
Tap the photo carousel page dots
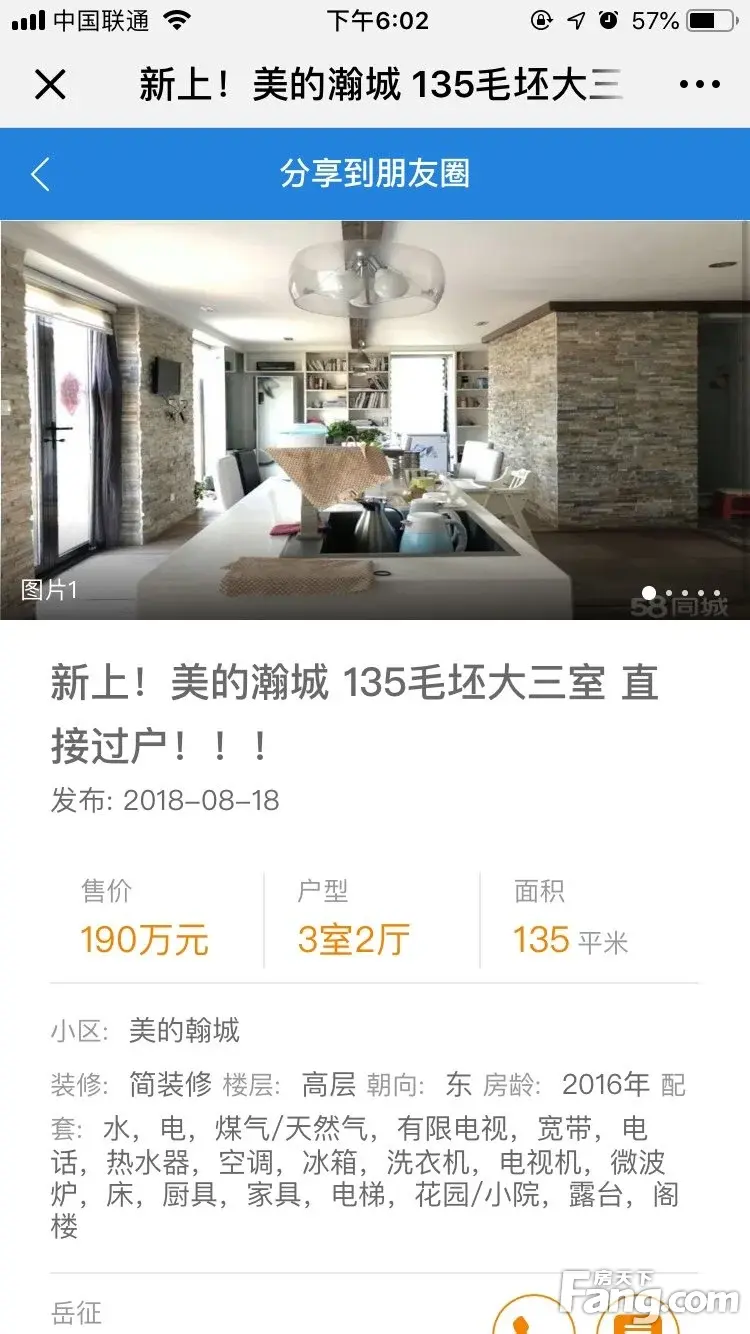[681, 593]
